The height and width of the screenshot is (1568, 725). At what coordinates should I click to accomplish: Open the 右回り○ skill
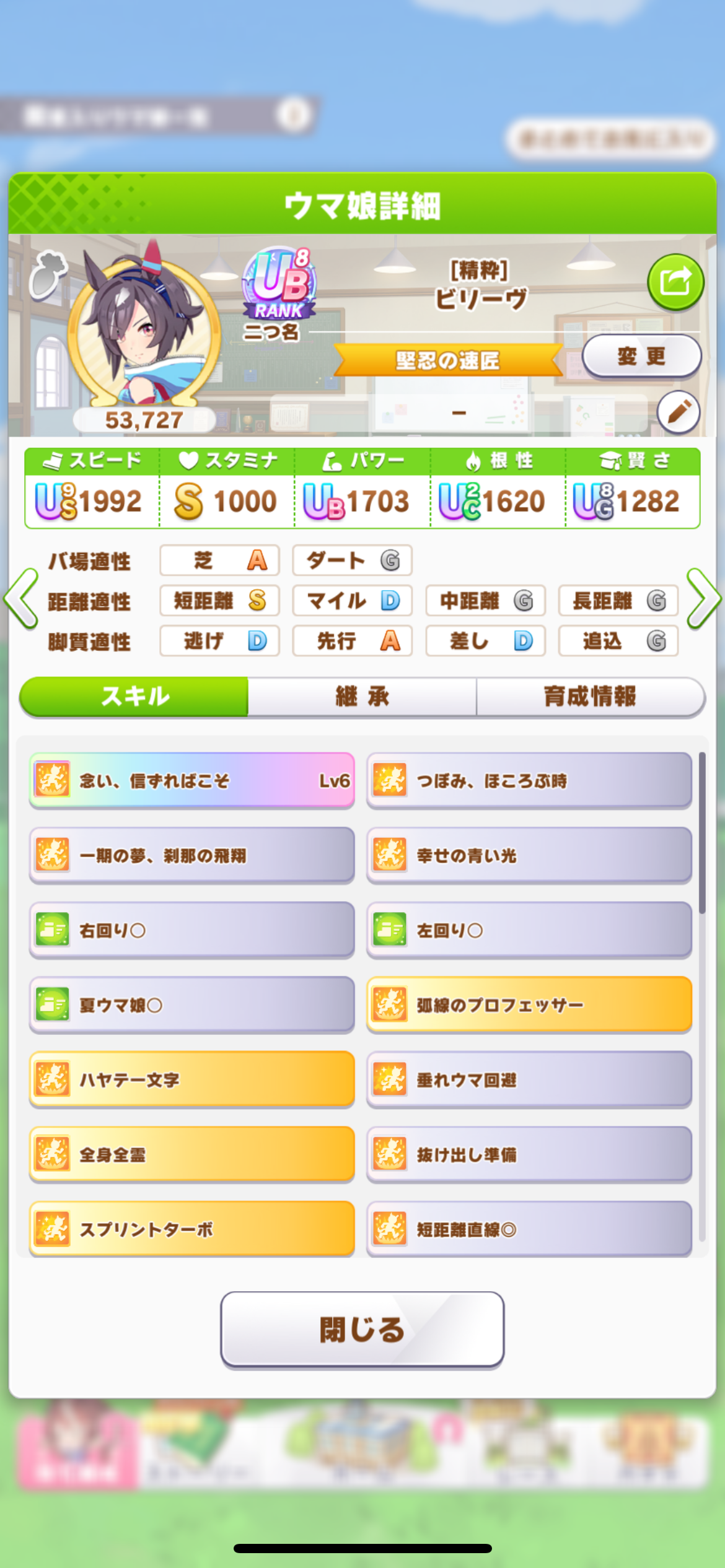[192, 930]
